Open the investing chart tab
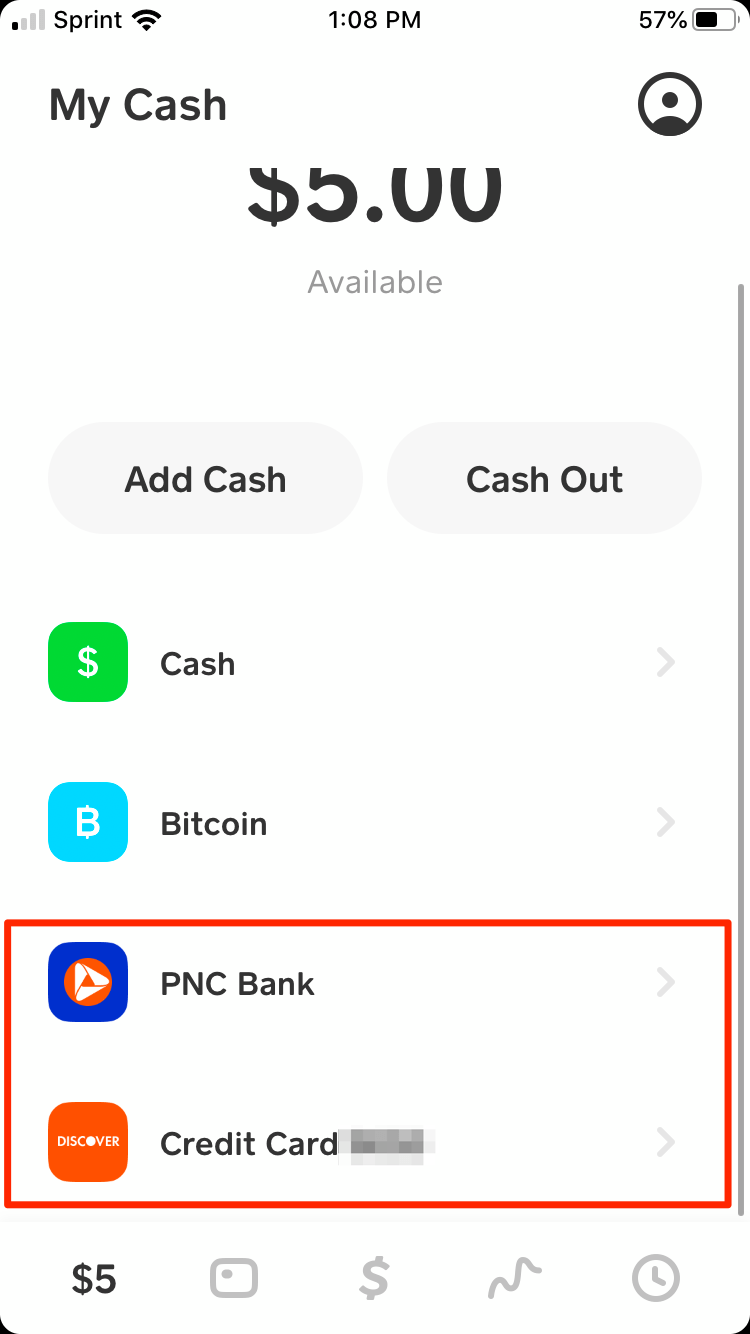Screen dimensions: 750x1334 pos(514,1279)
